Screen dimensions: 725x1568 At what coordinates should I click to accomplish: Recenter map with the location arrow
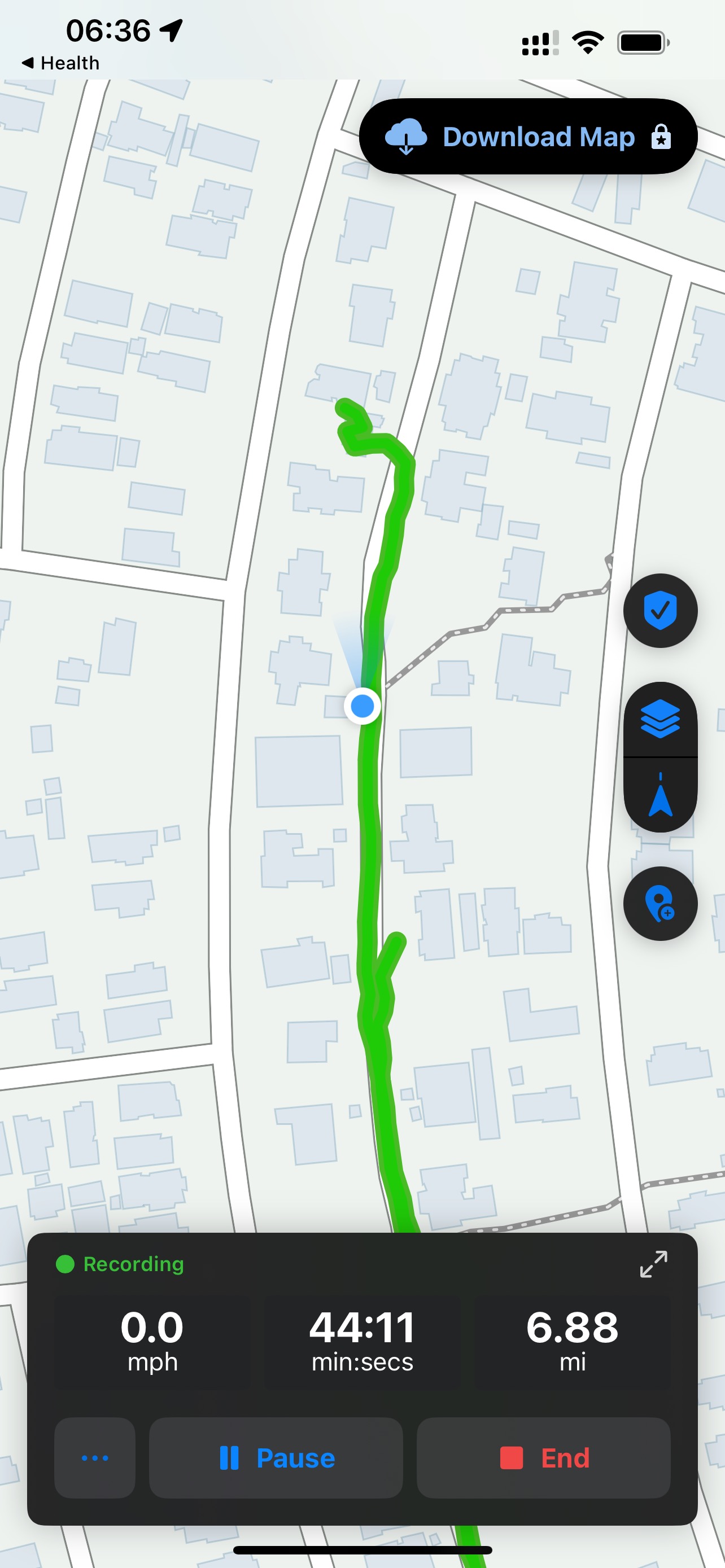pyautogui.click(x=660, y=795)
